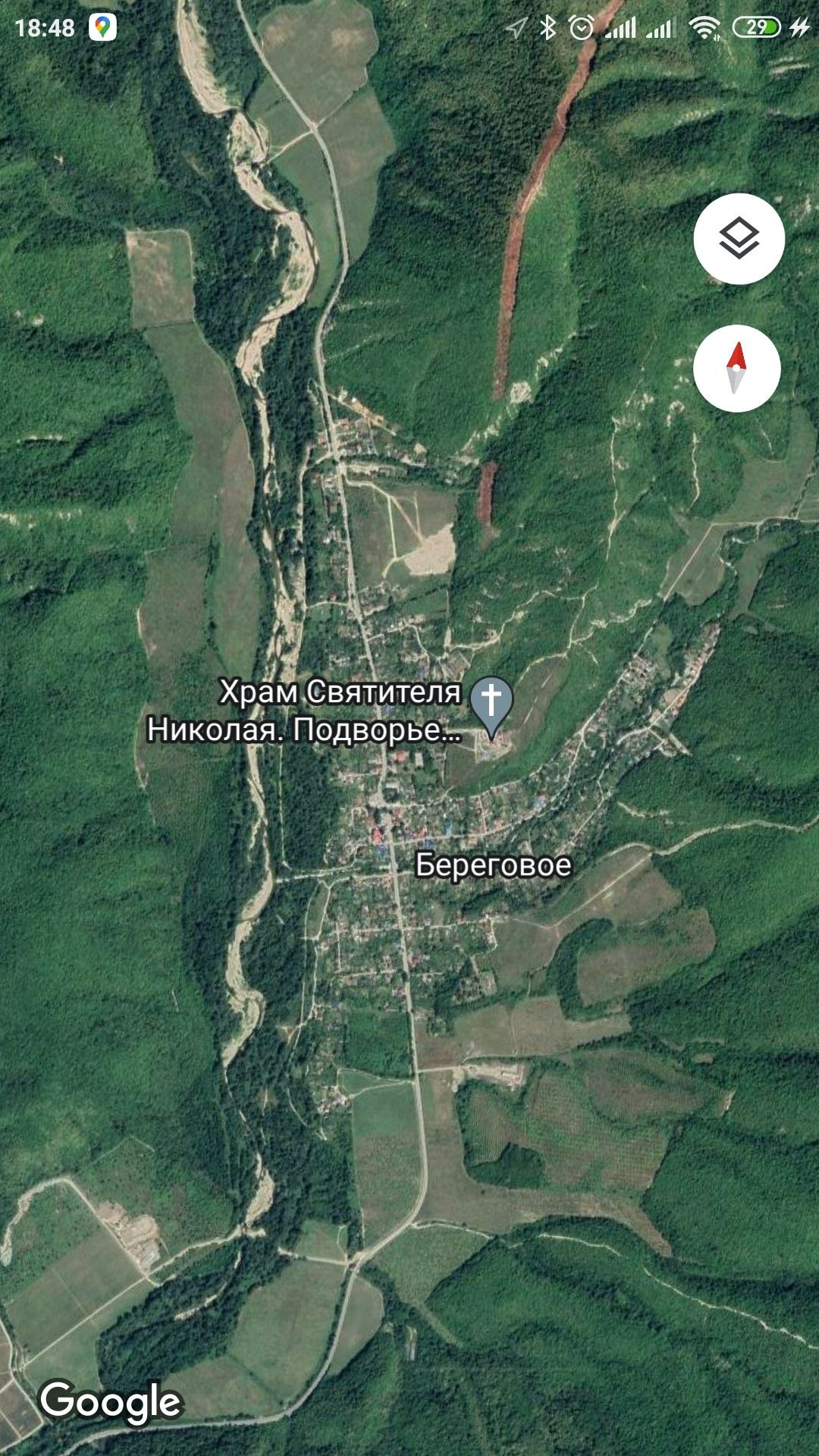This screenshot has width=819, height=1456.
Task: Tap the compass to reset north
Action: coord(736,369)
